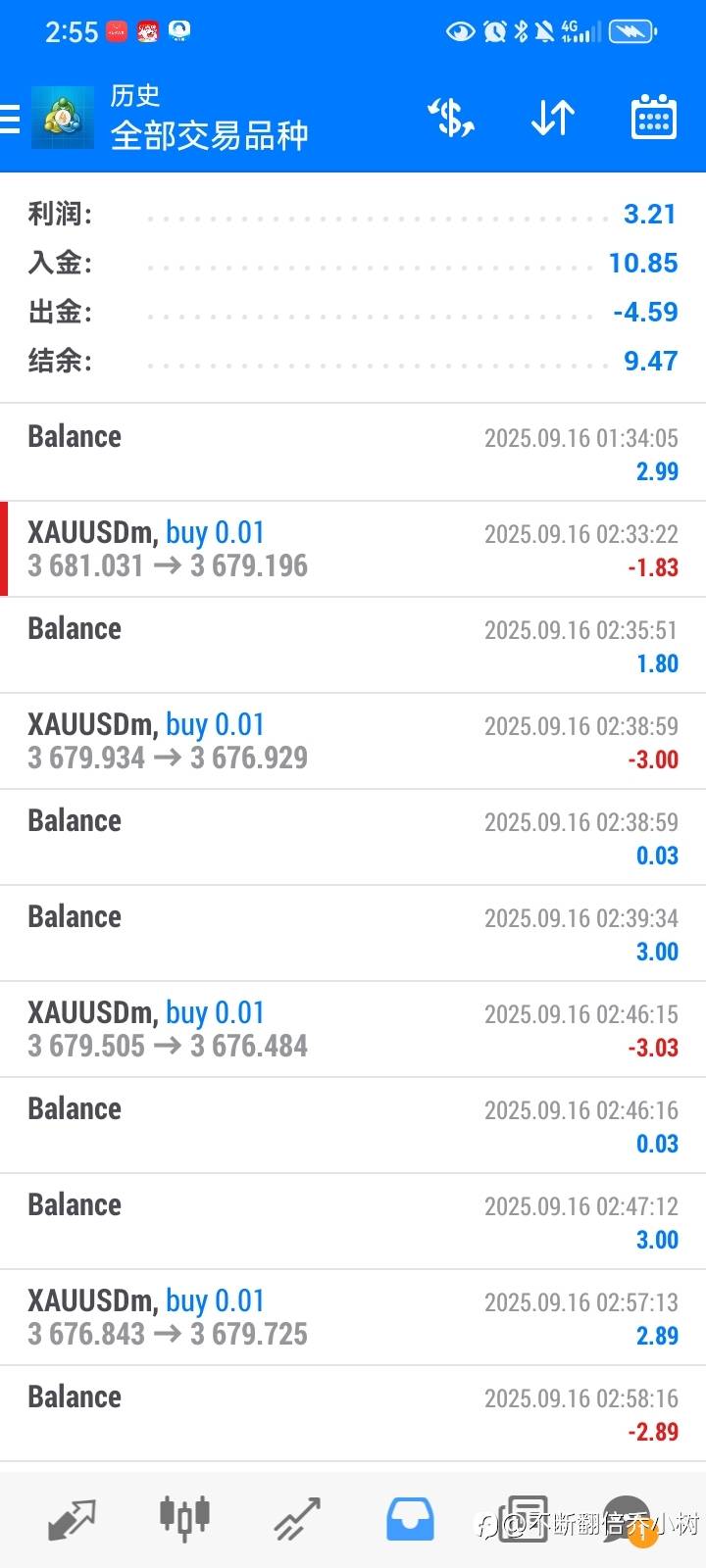Screen dimensions: 706x1568
Task: Switch to the Quotes tab
Action: (72, 1519)
